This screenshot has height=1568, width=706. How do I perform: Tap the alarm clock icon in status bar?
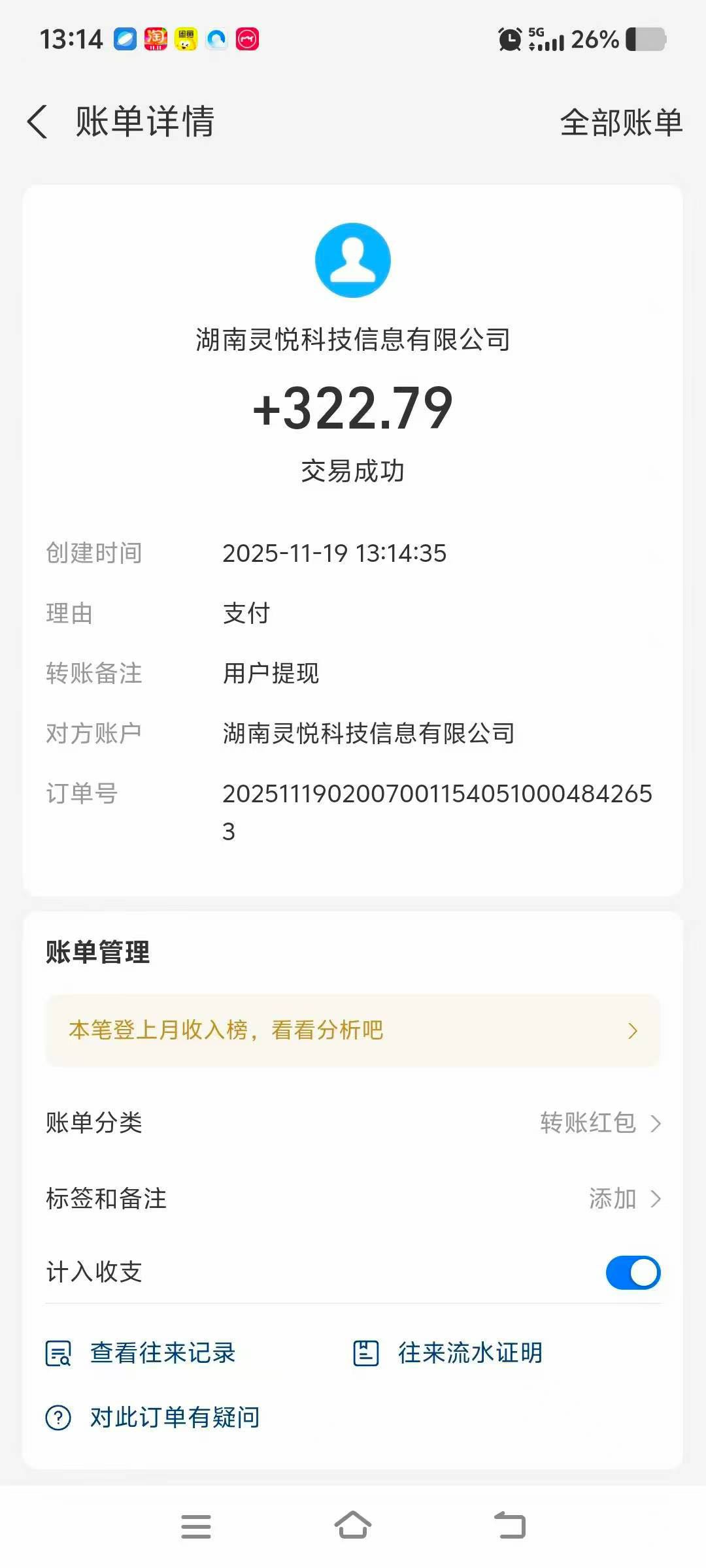click(509, 39)
